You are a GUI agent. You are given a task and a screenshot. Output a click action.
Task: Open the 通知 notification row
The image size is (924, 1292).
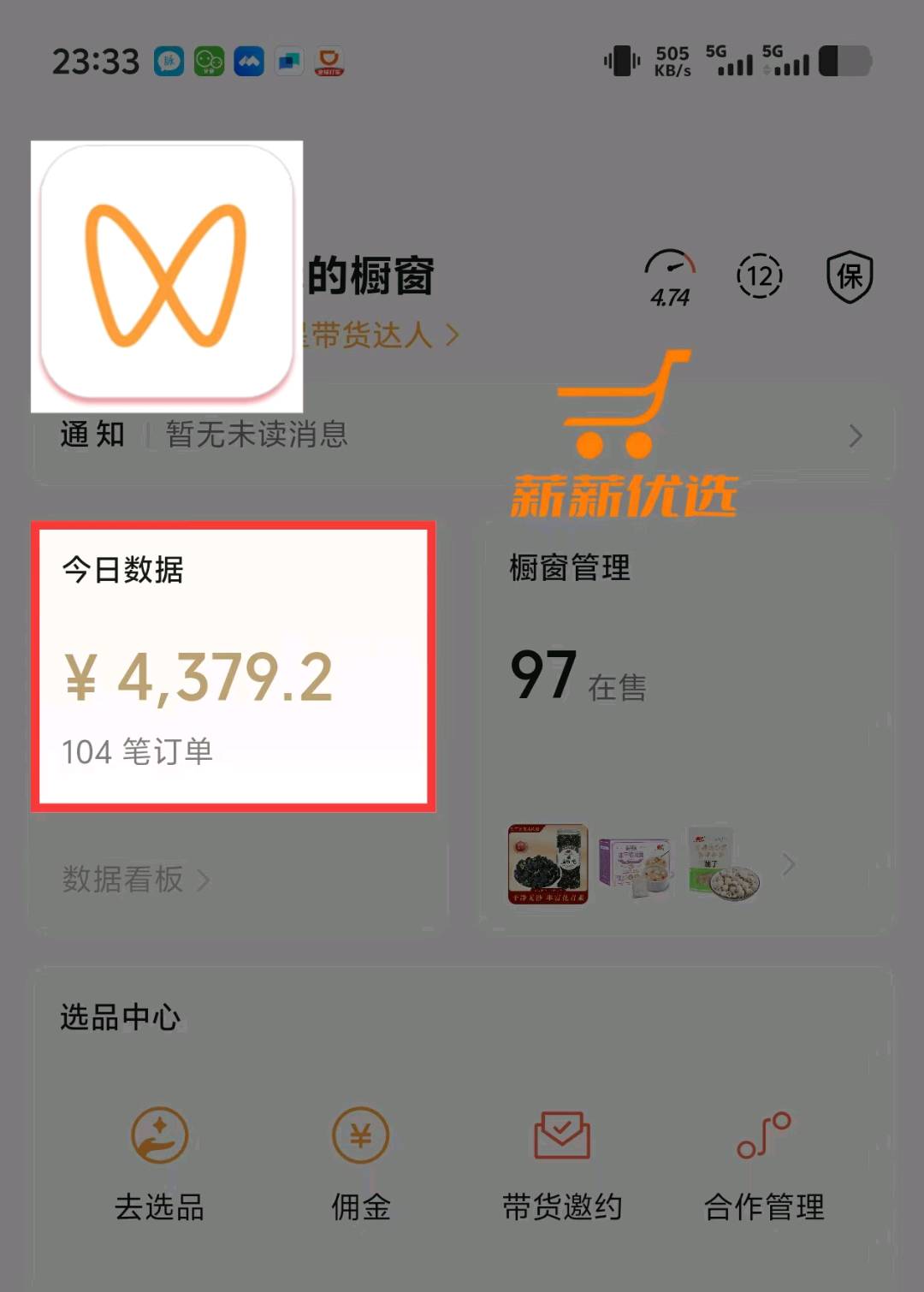(462, 436)
